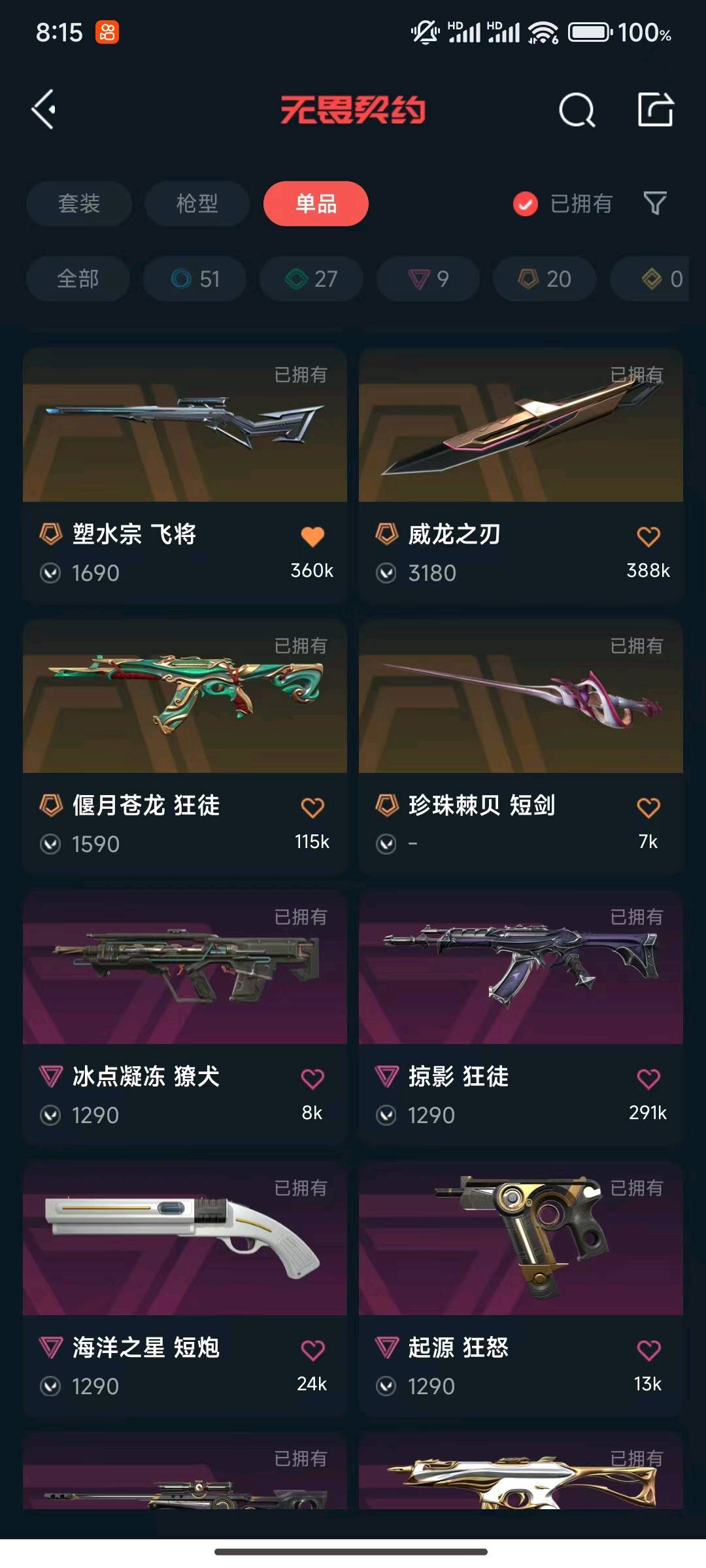The image size is (706, 1568).
Task: Share this page via the share icon
Action: (655, 109)
